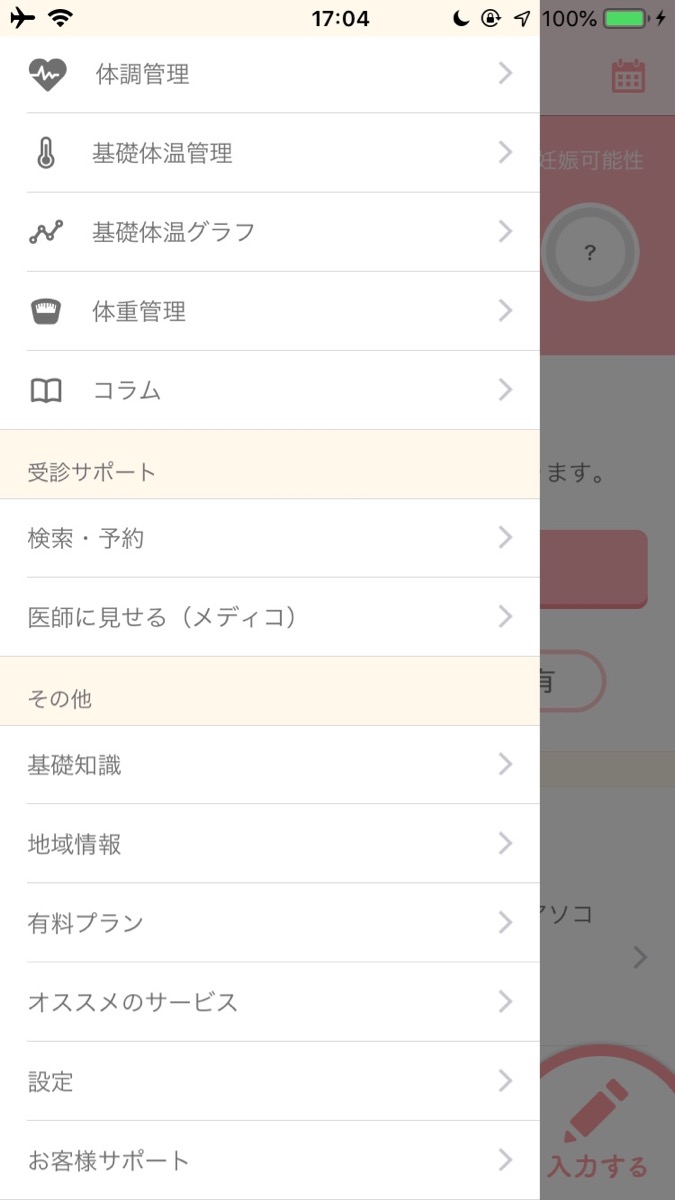Tap the calendar icon at top right
This screenshot has width=675, height=1200.
[628, 76]
